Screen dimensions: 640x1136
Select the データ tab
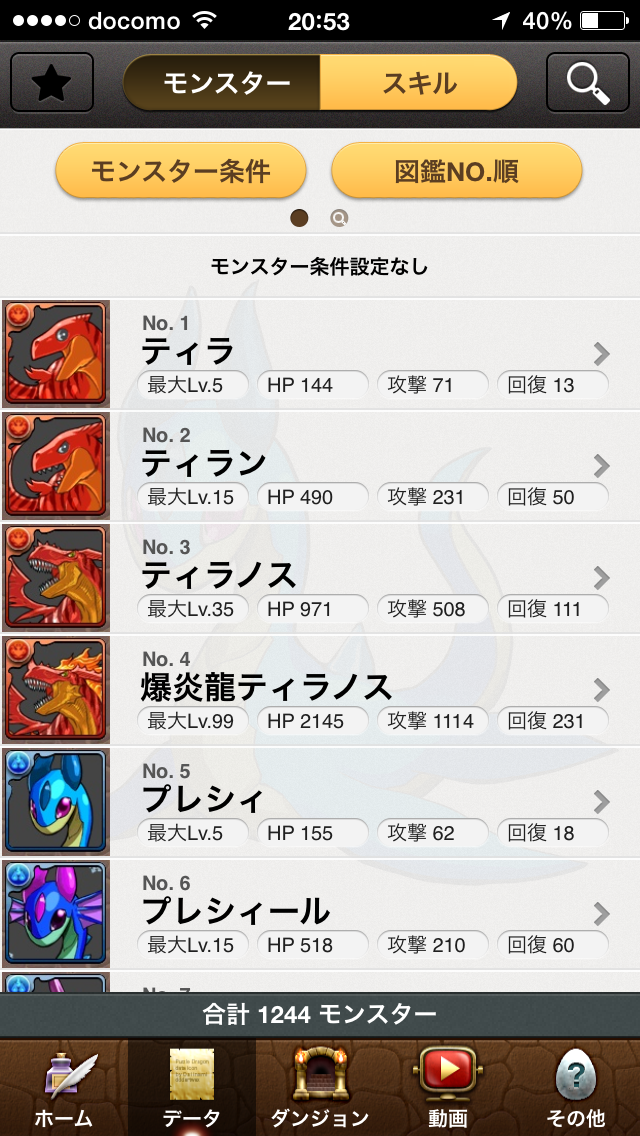(191, 1088)
